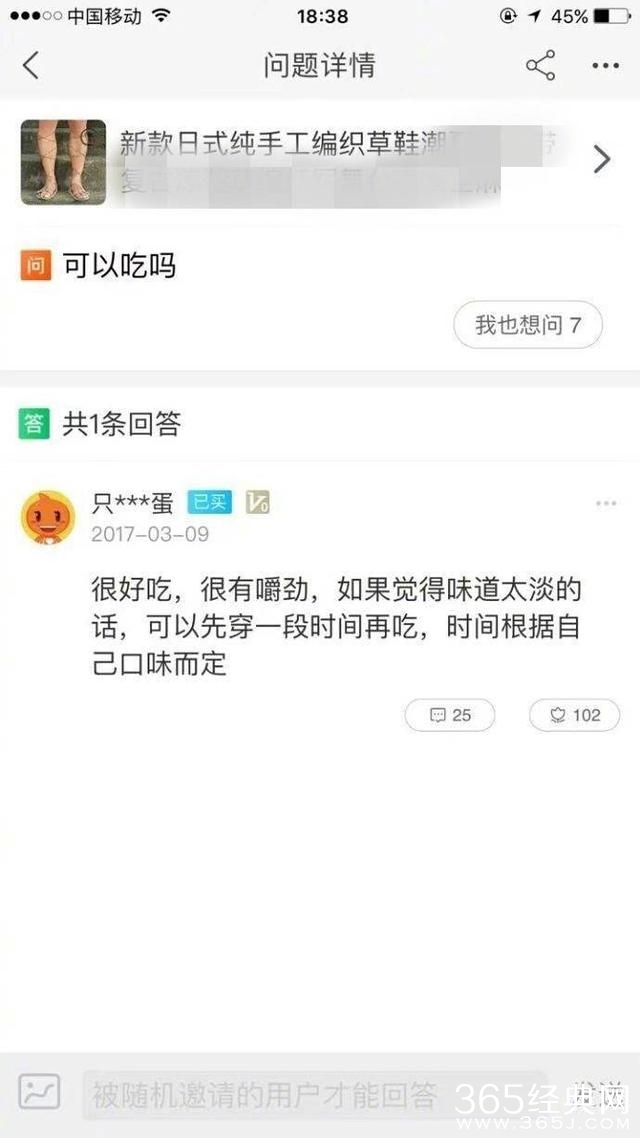Open the straw sandals product listing
This screenshot has width=640, height=1138.
320,160
